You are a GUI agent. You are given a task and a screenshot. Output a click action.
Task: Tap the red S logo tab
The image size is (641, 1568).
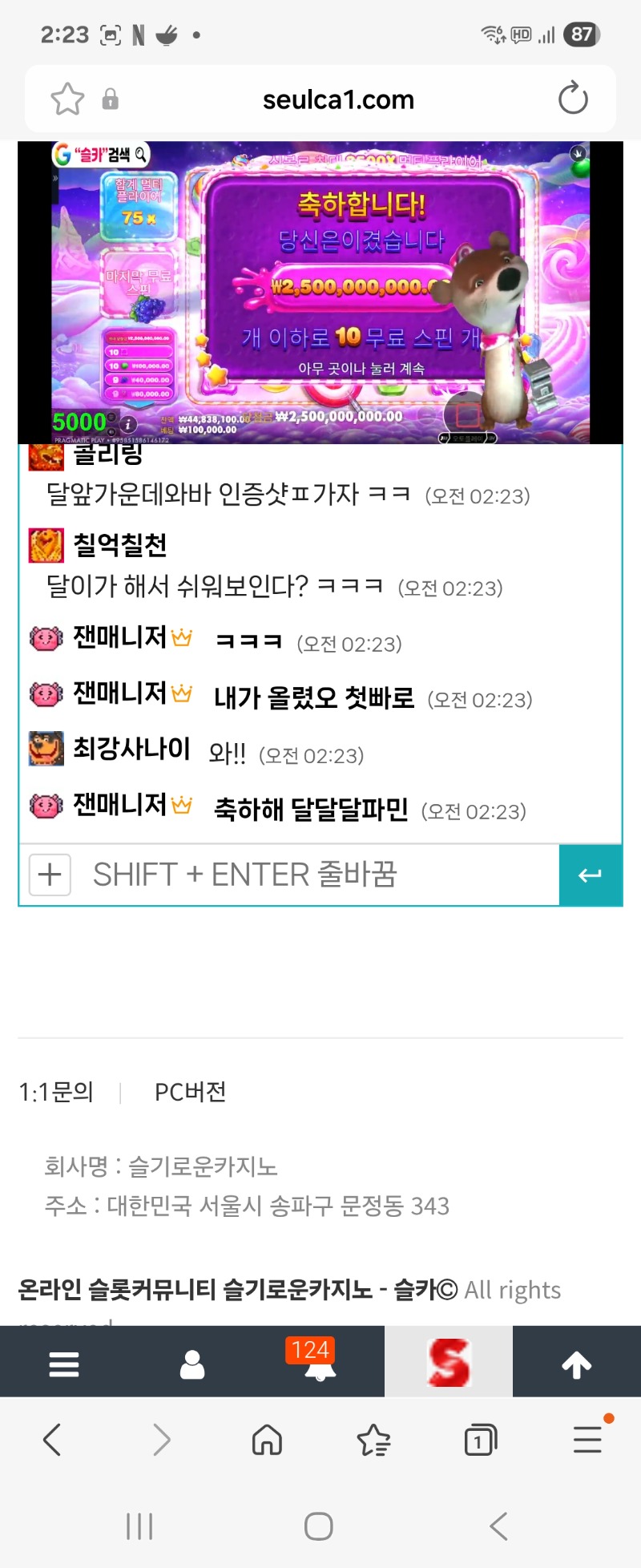pos(449,1362)
